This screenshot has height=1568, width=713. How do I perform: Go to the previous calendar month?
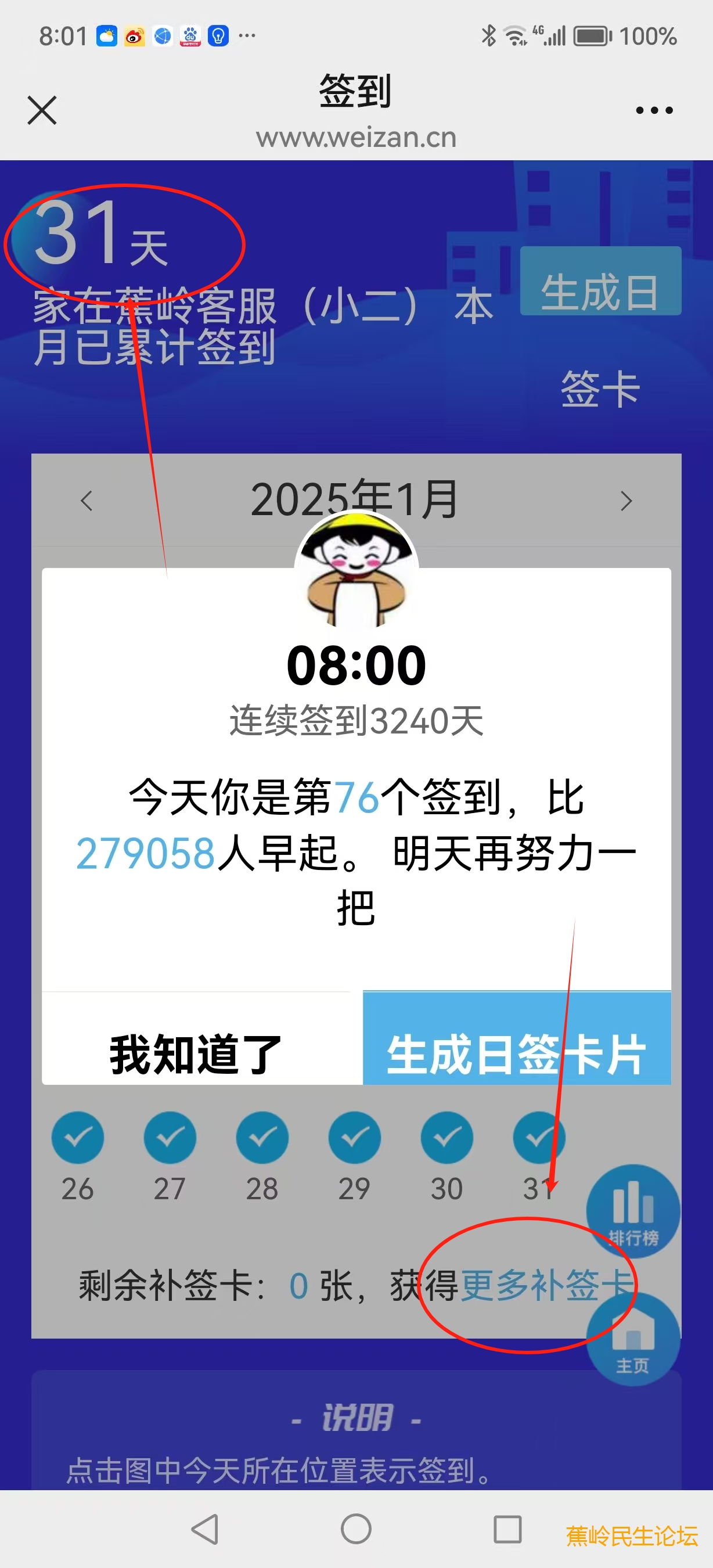point(87,501)
